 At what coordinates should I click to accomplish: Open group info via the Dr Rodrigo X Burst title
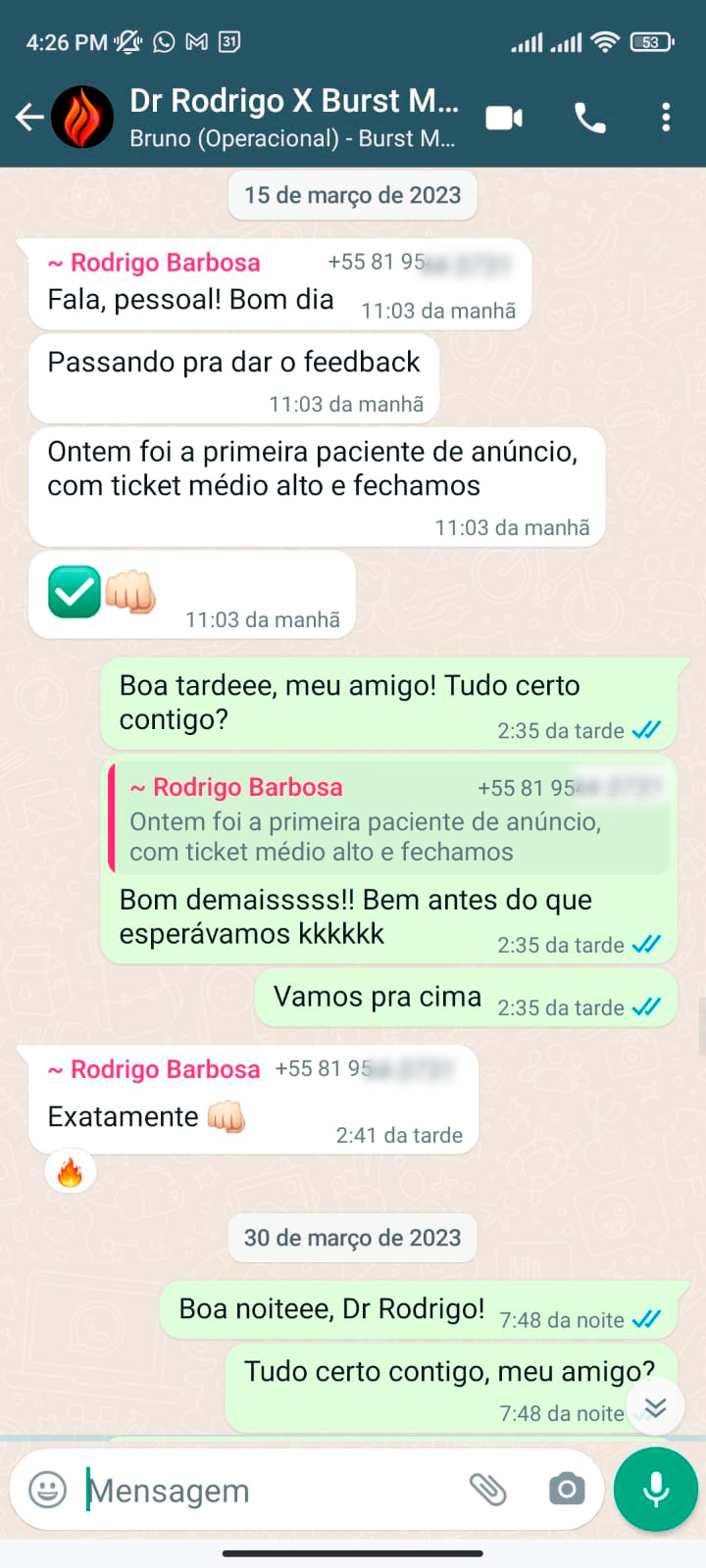click(294, 101)
